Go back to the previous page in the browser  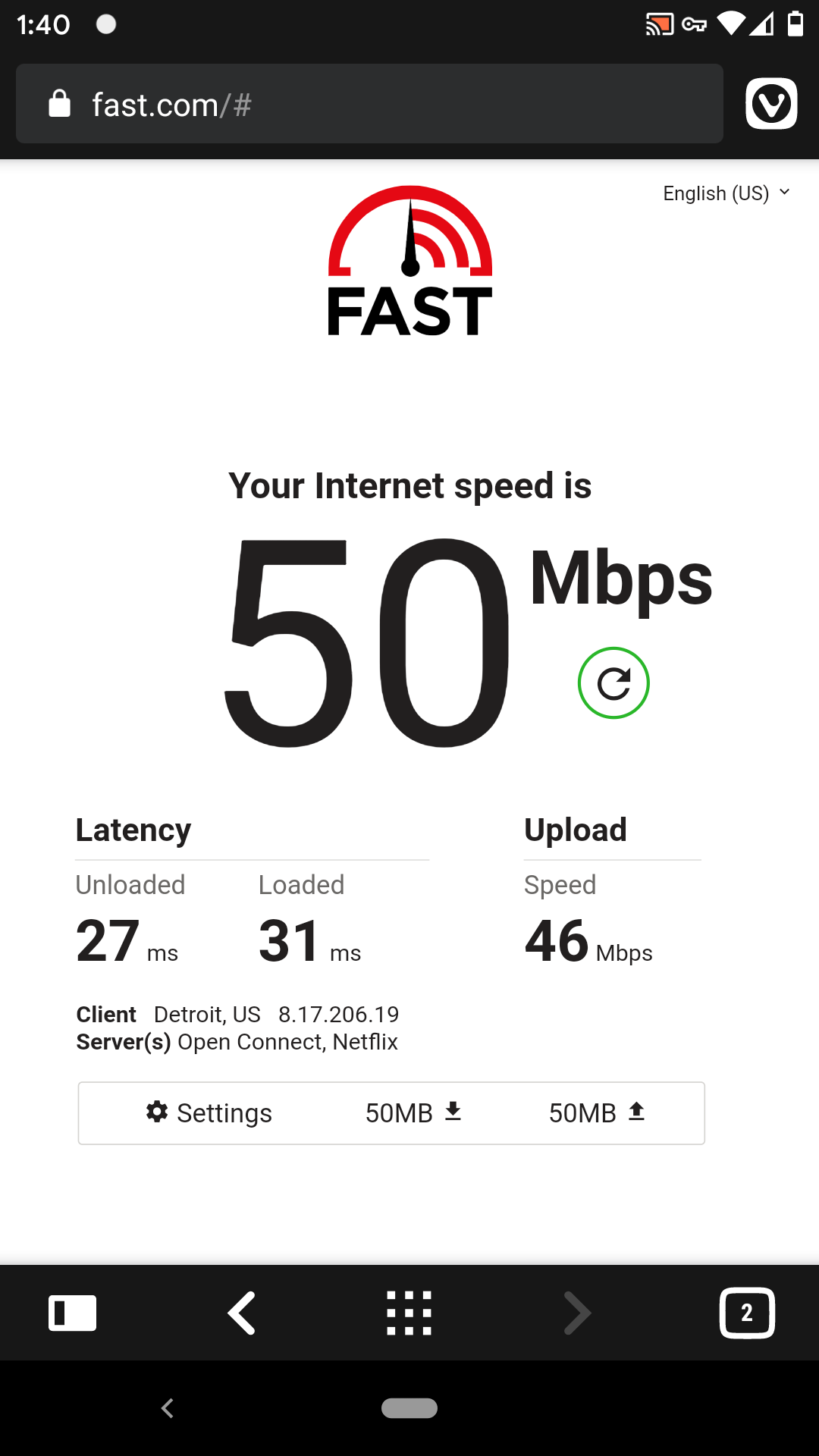tap(242, 1313)
